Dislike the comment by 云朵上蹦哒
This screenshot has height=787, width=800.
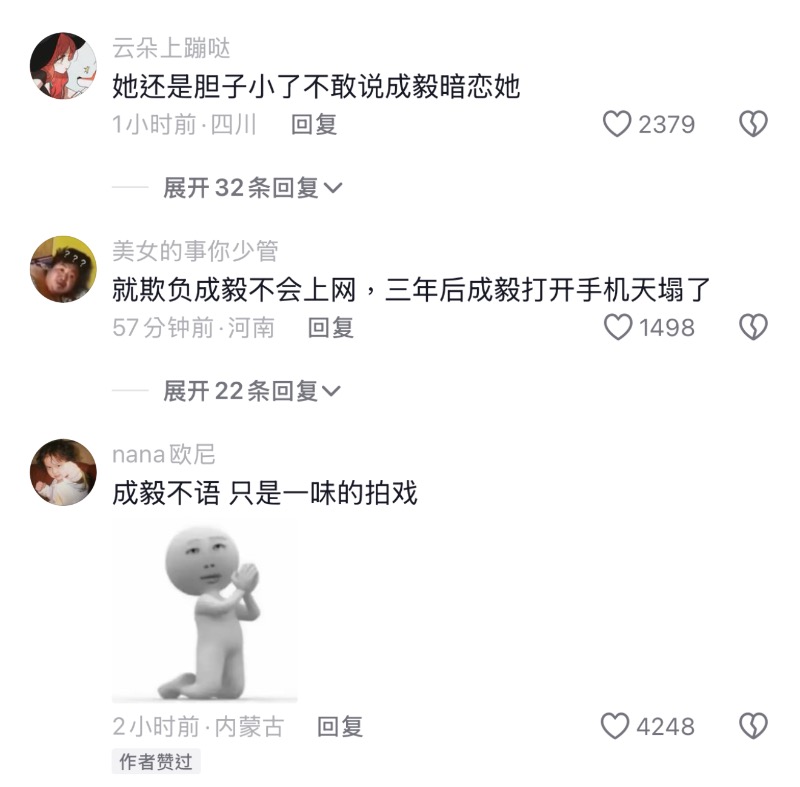point(752,124)
